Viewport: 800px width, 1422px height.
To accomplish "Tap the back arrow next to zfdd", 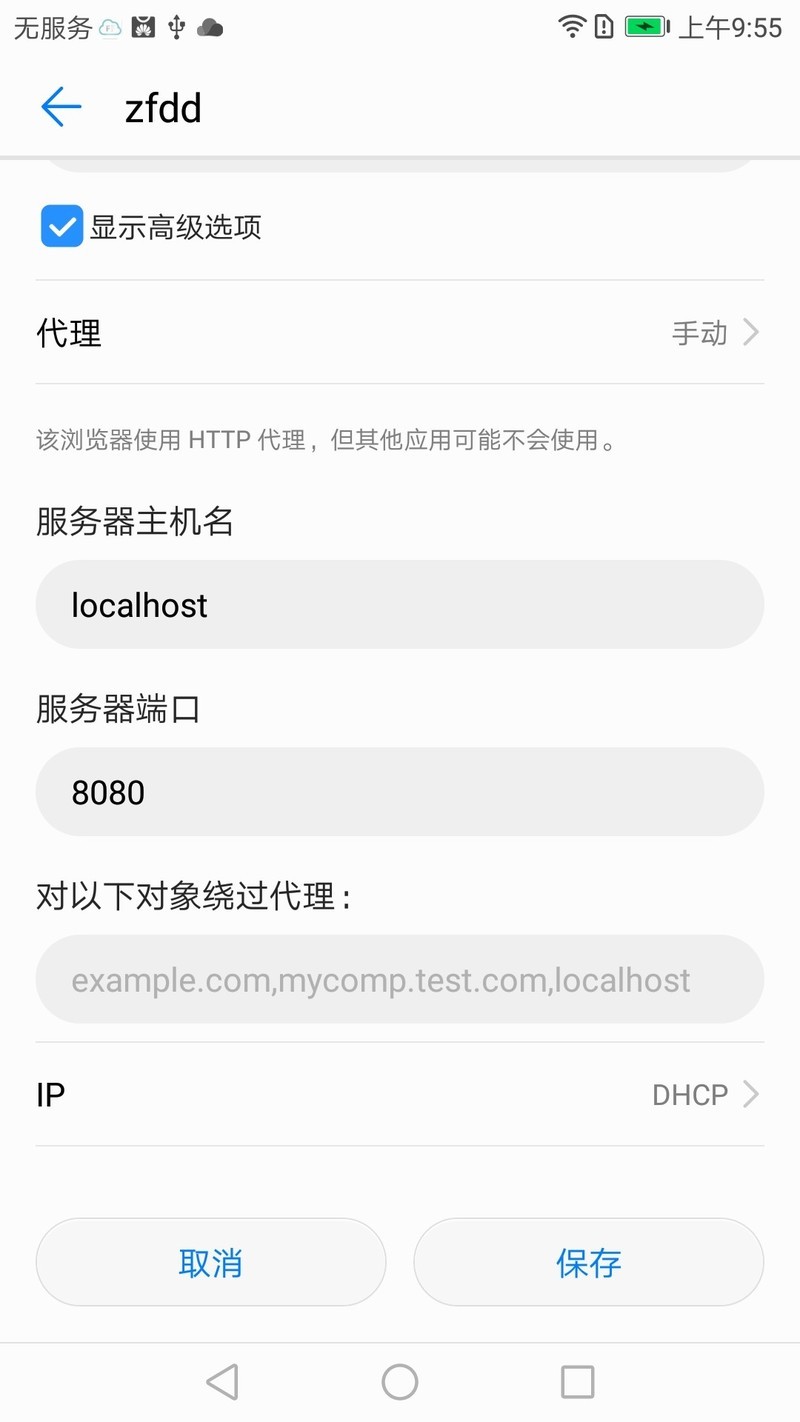I will pos(60,106).
